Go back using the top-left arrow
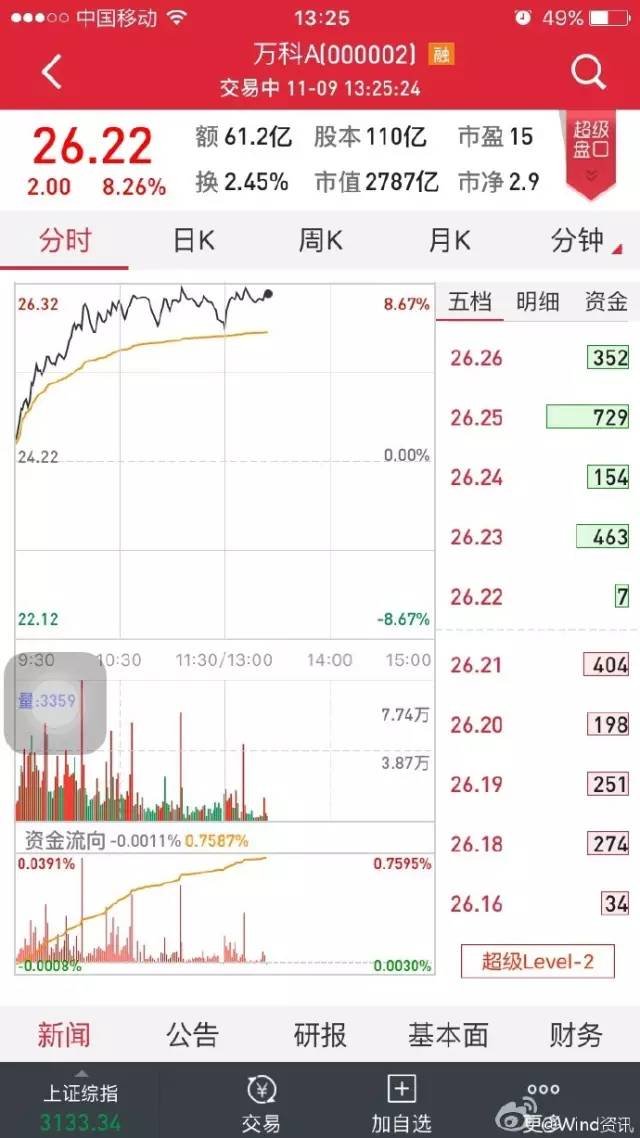This screenshot has width=640, height=1138. [52, 72]
